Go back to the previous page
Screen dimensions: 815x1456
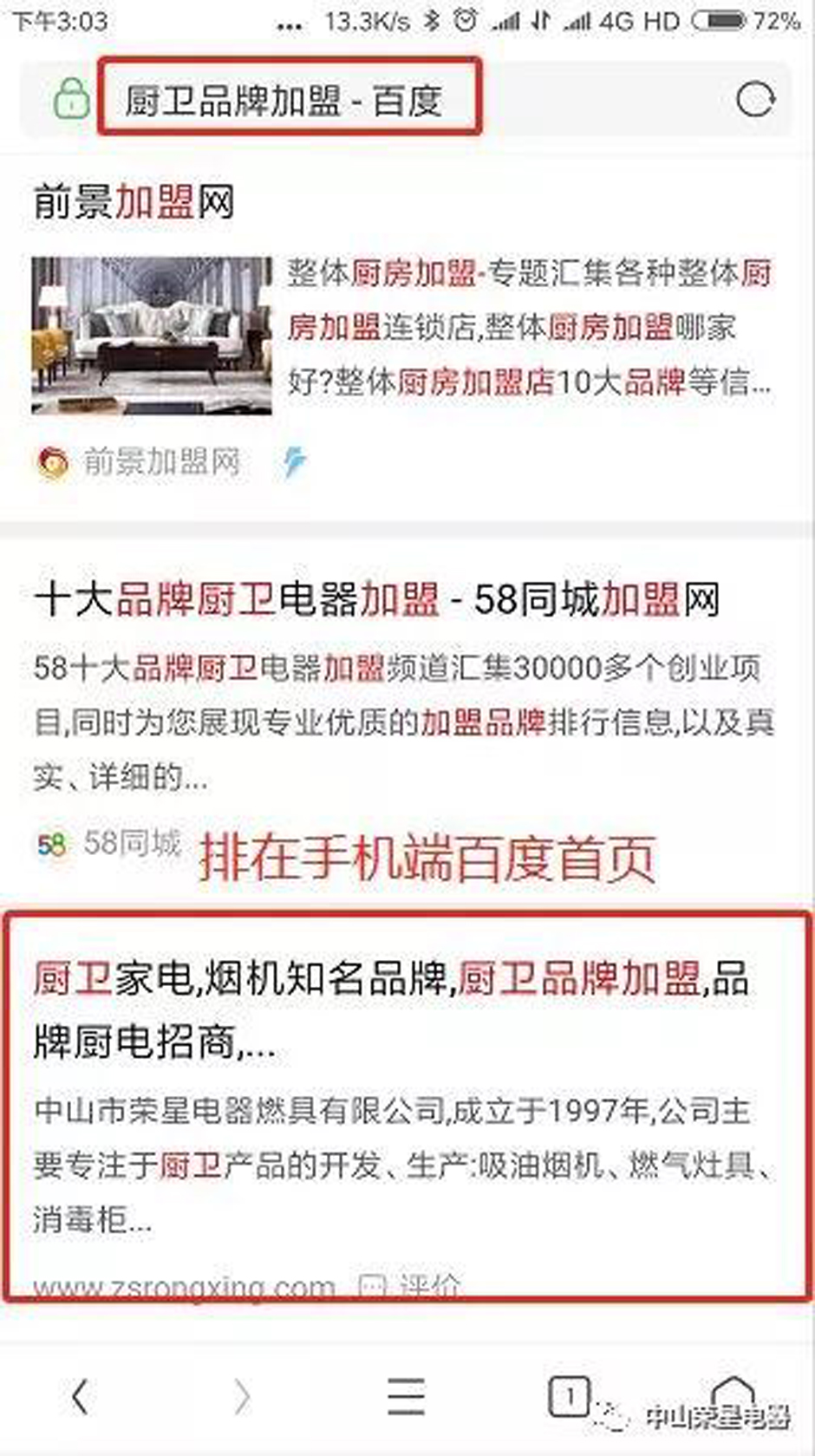click(x=80, y=1396)
